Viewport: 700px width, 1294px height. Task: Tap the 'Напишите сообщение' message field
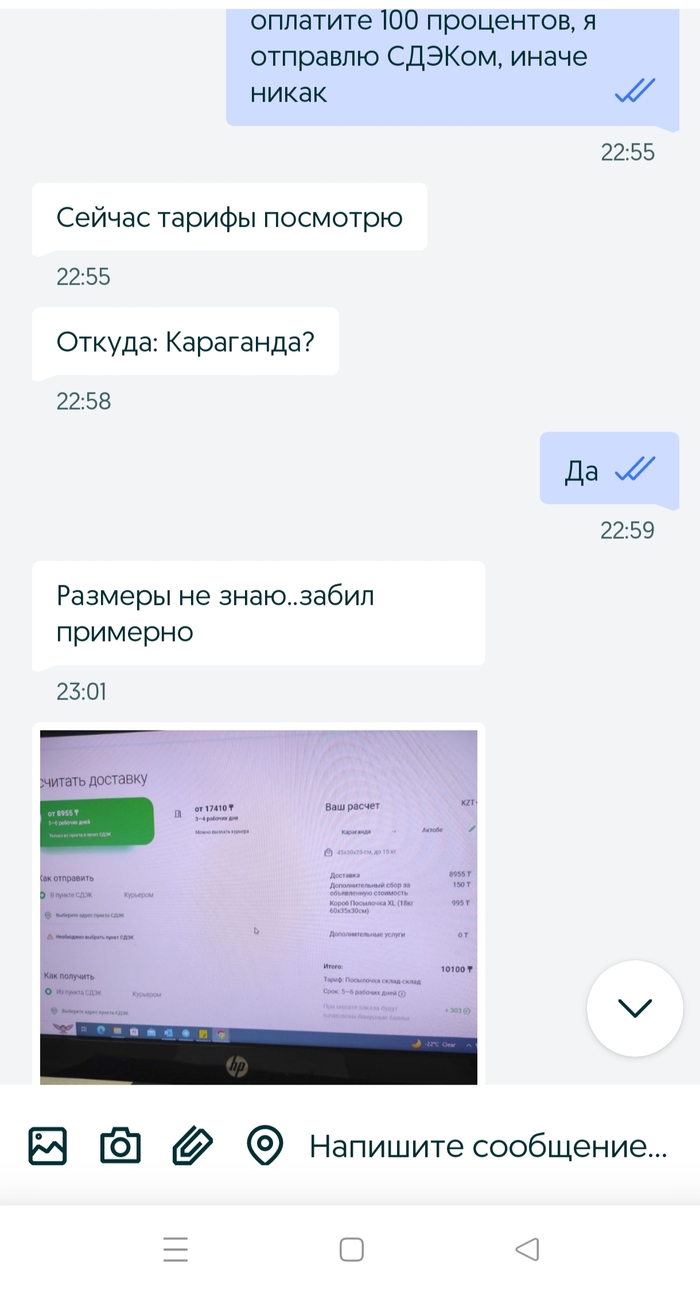tap(487, 1146)
